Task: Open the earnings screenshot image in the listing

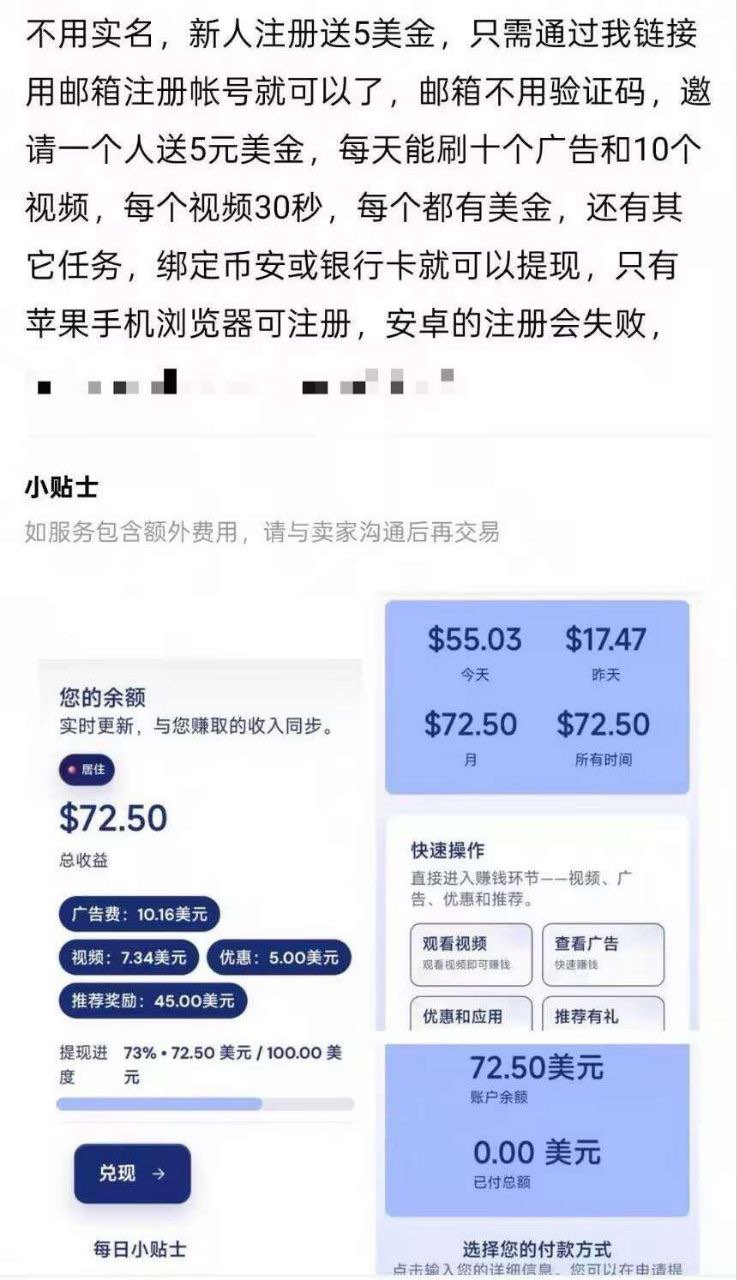Action: tap(368, 930)
